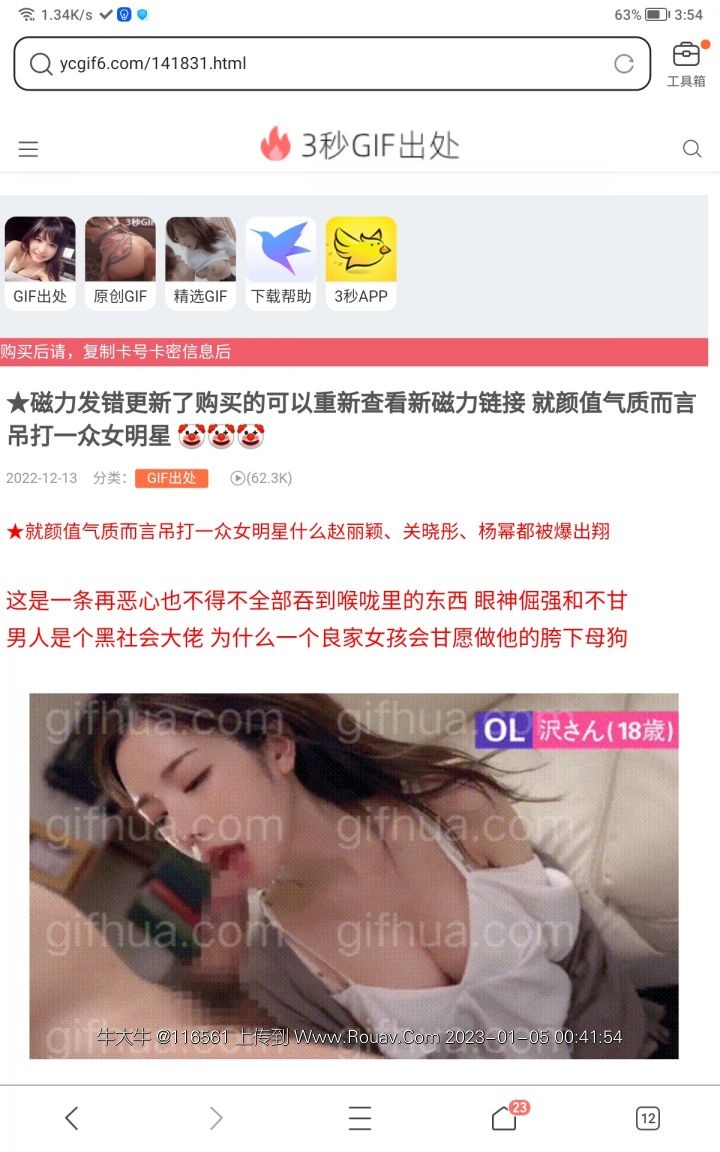Open the site search magnifier
This screenshot has height=1152, width=720.
click(691, 149)
